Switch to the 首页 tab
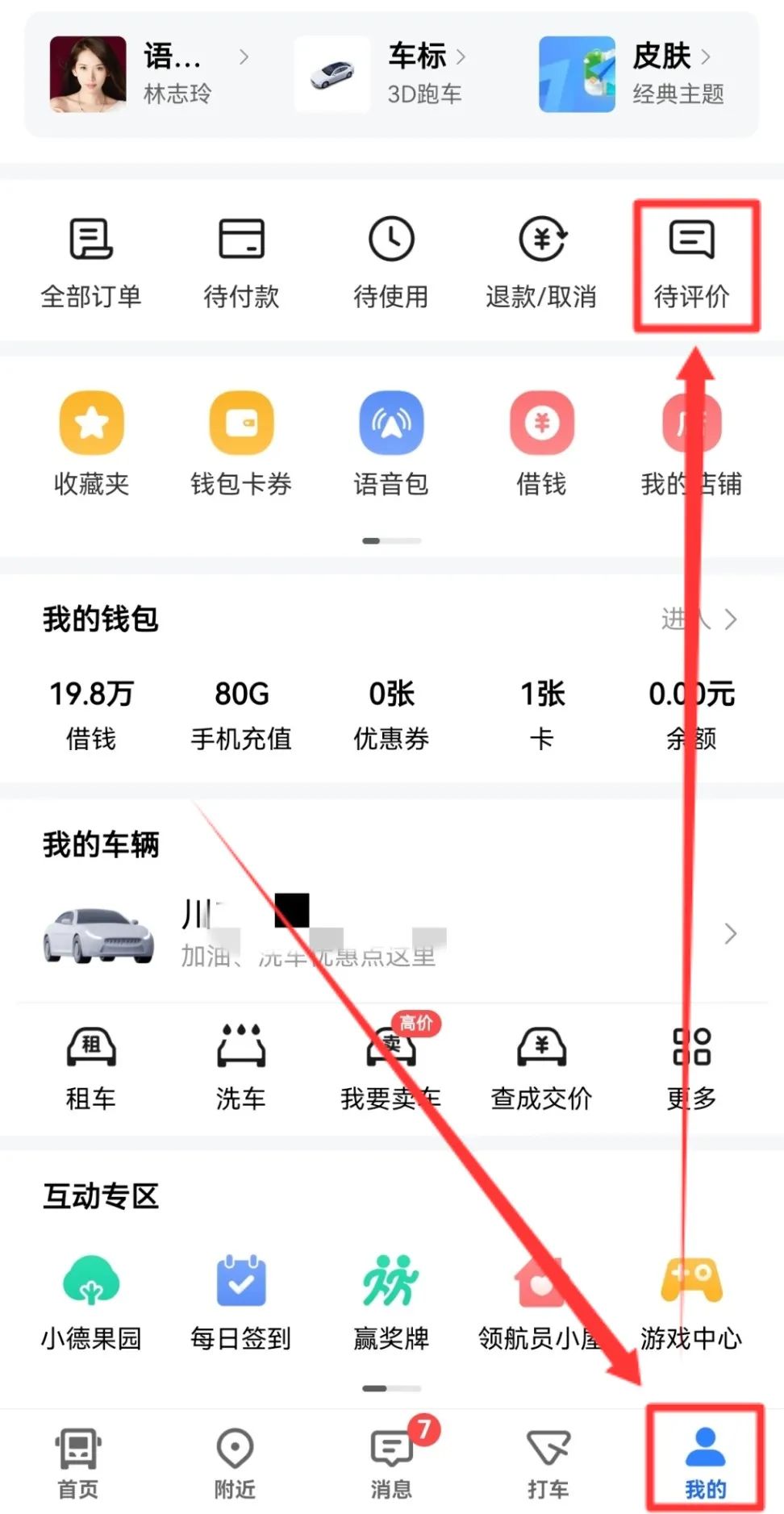784x1514 pixels. coord(77,1462)
